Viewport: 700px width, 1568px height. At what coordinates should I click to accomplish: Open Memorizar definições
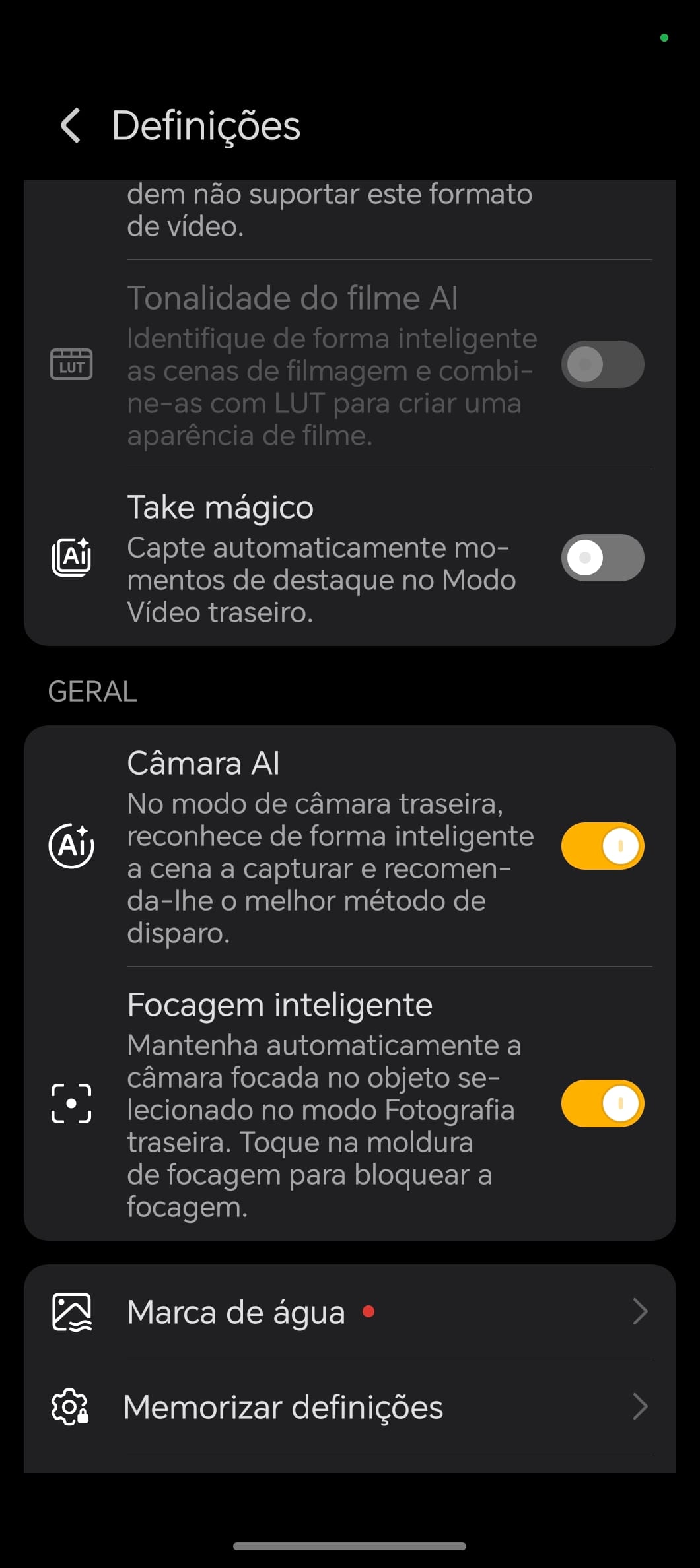coord(350,1407)
